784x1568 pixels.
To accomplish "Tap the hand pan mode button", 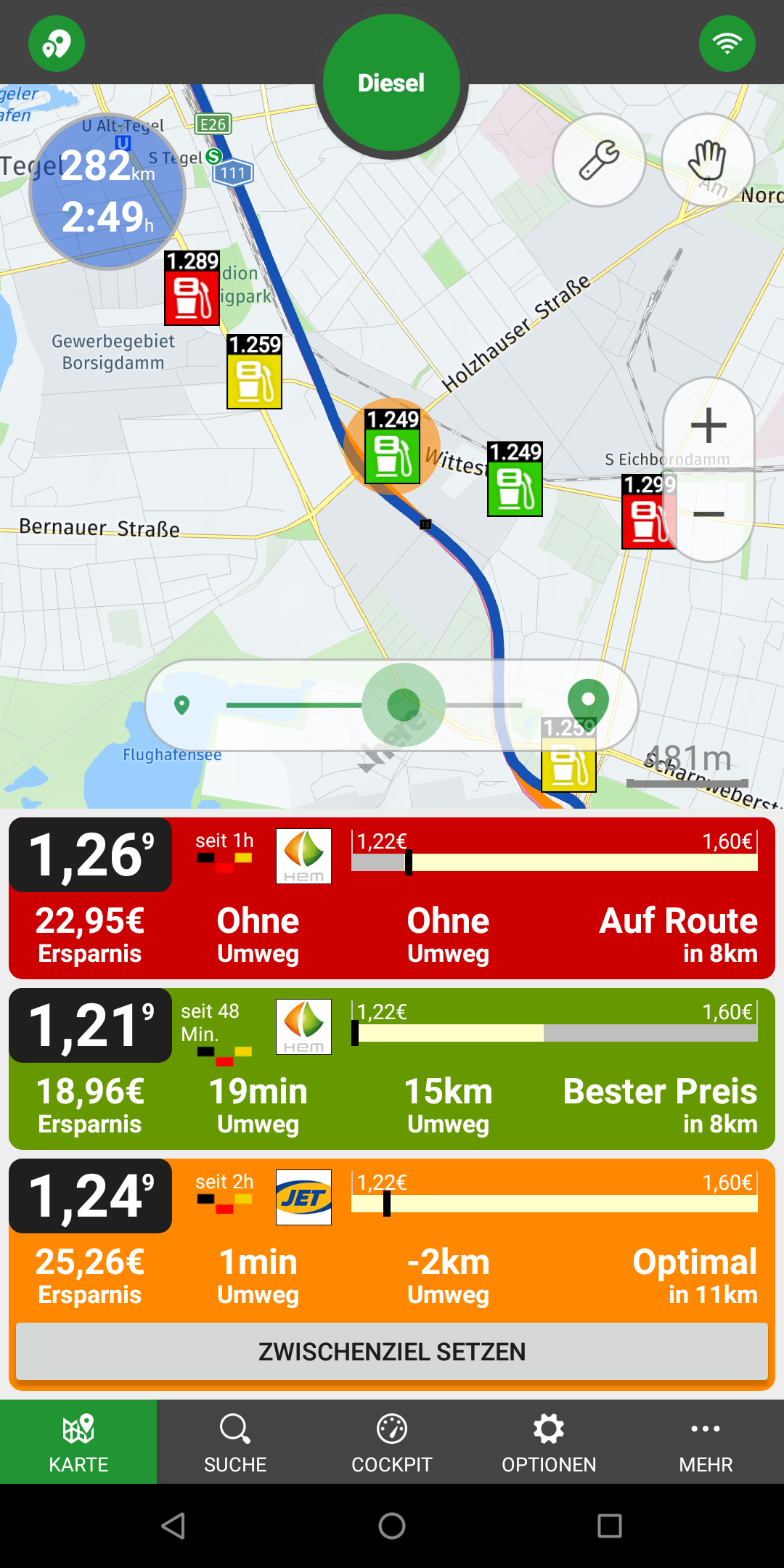I will (708, 160).
